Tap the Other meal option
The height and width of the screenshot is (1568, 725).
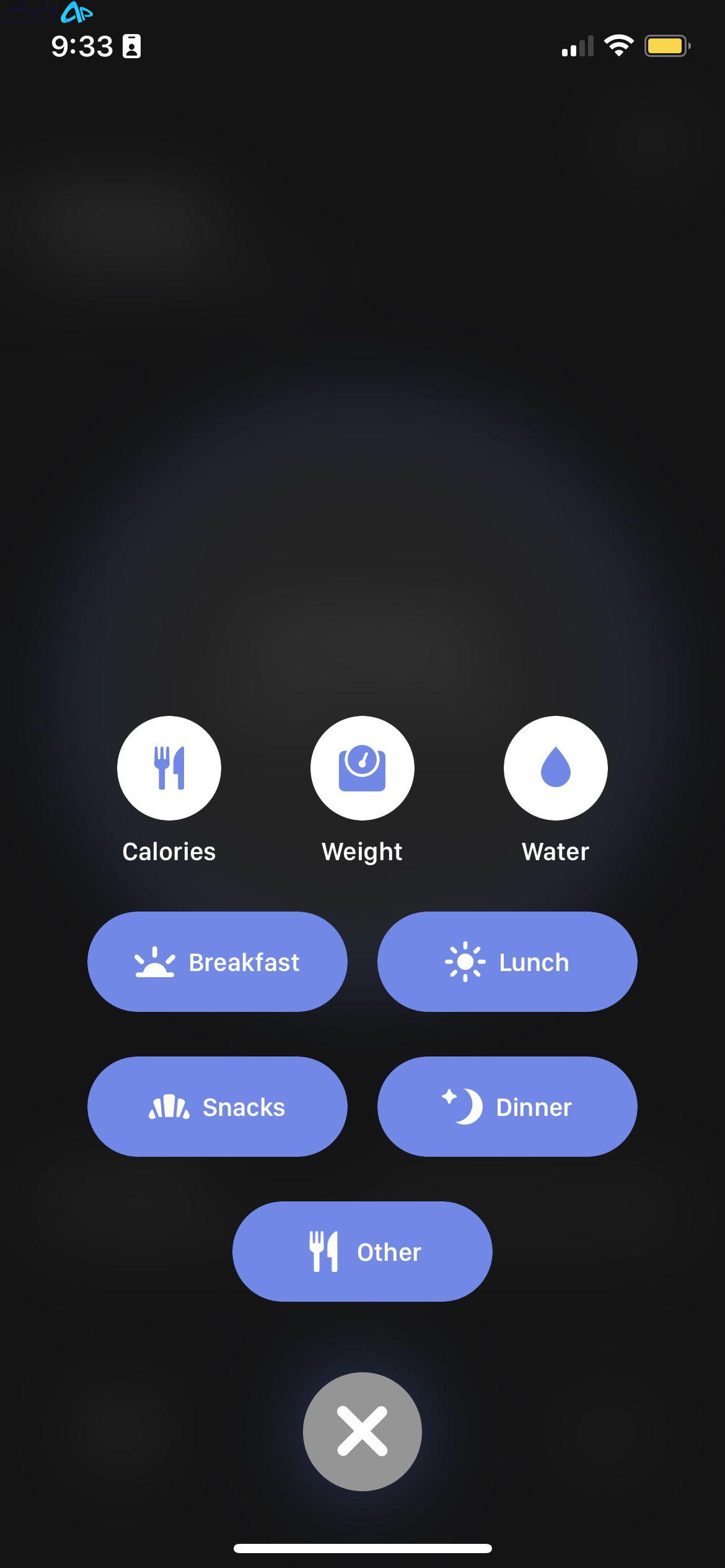(362, 1252)
